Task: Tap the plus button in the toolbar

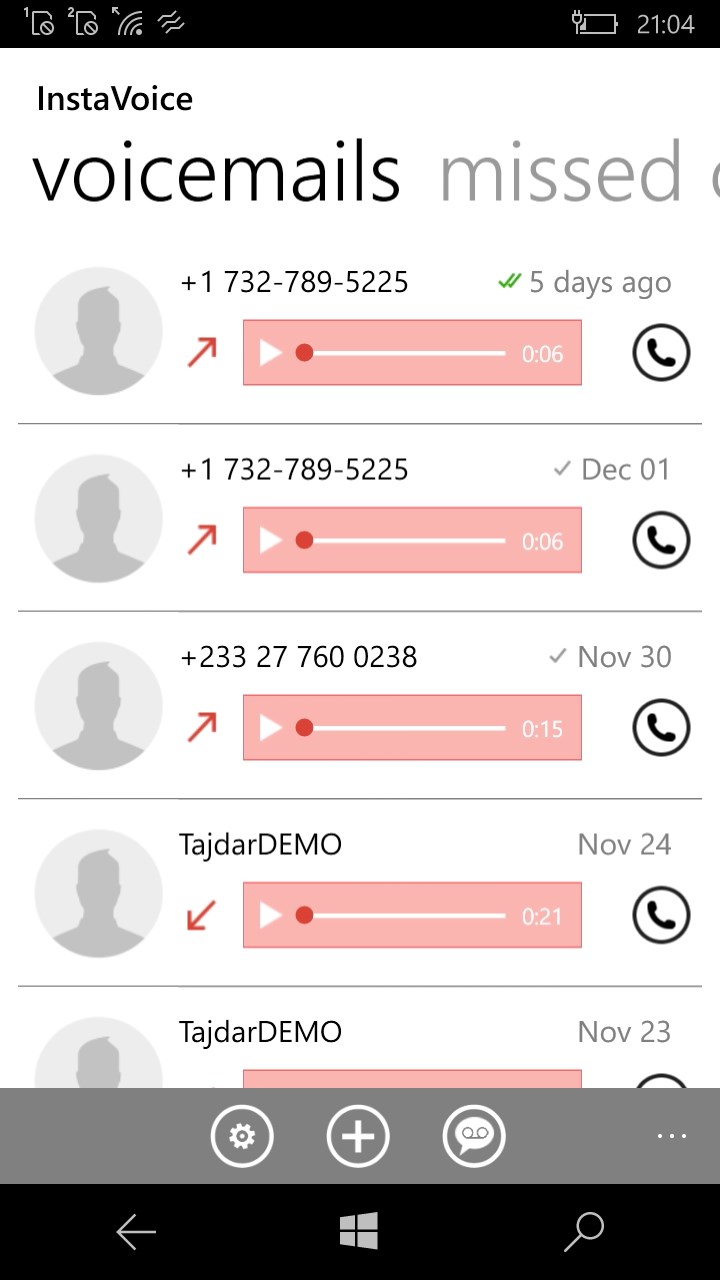Action: pyautogui.click(x=358, y=1136)
